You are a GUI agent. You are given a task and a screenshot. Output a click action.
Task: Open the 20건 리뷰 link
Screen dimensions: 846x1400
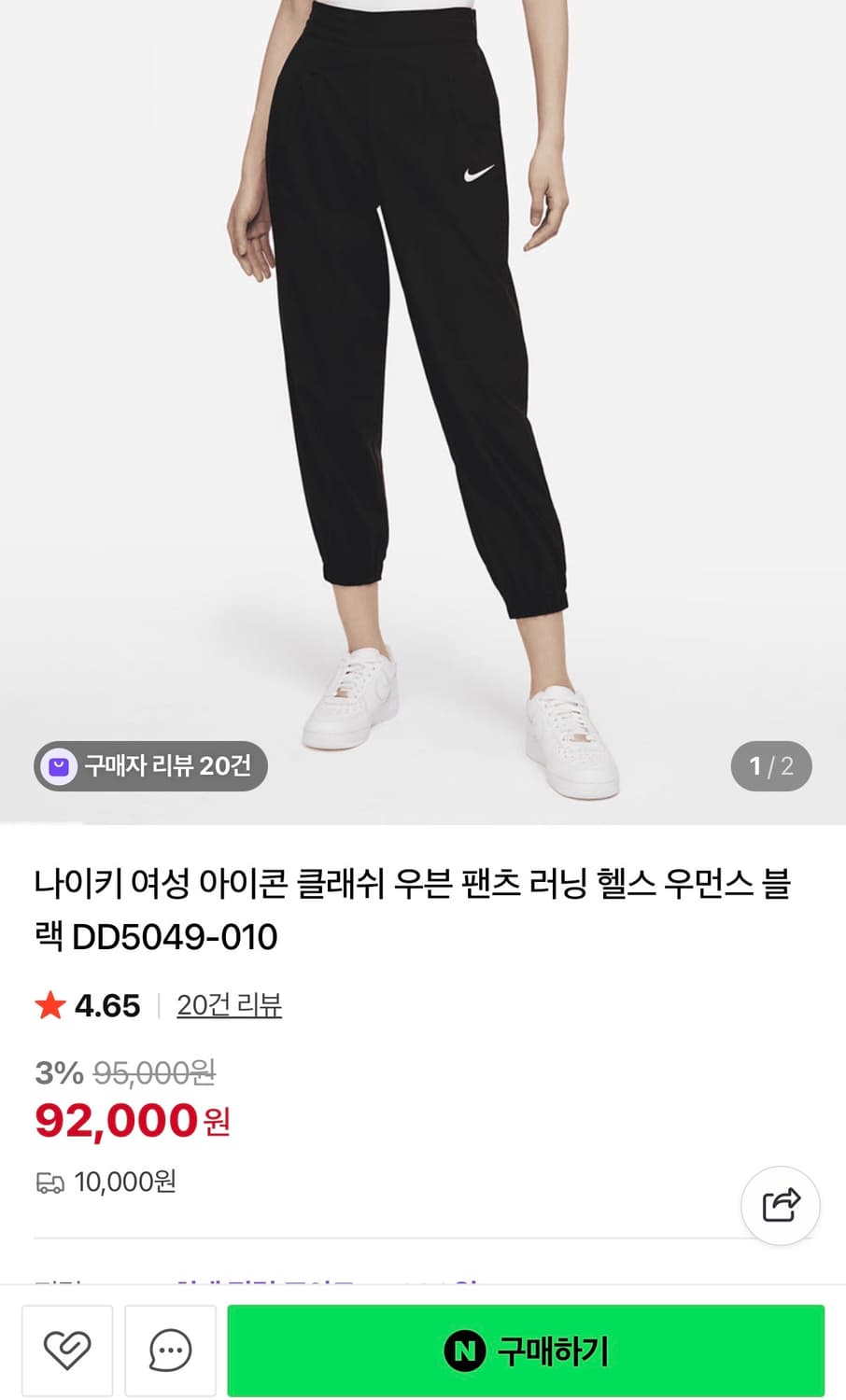tap(230, 1005)
